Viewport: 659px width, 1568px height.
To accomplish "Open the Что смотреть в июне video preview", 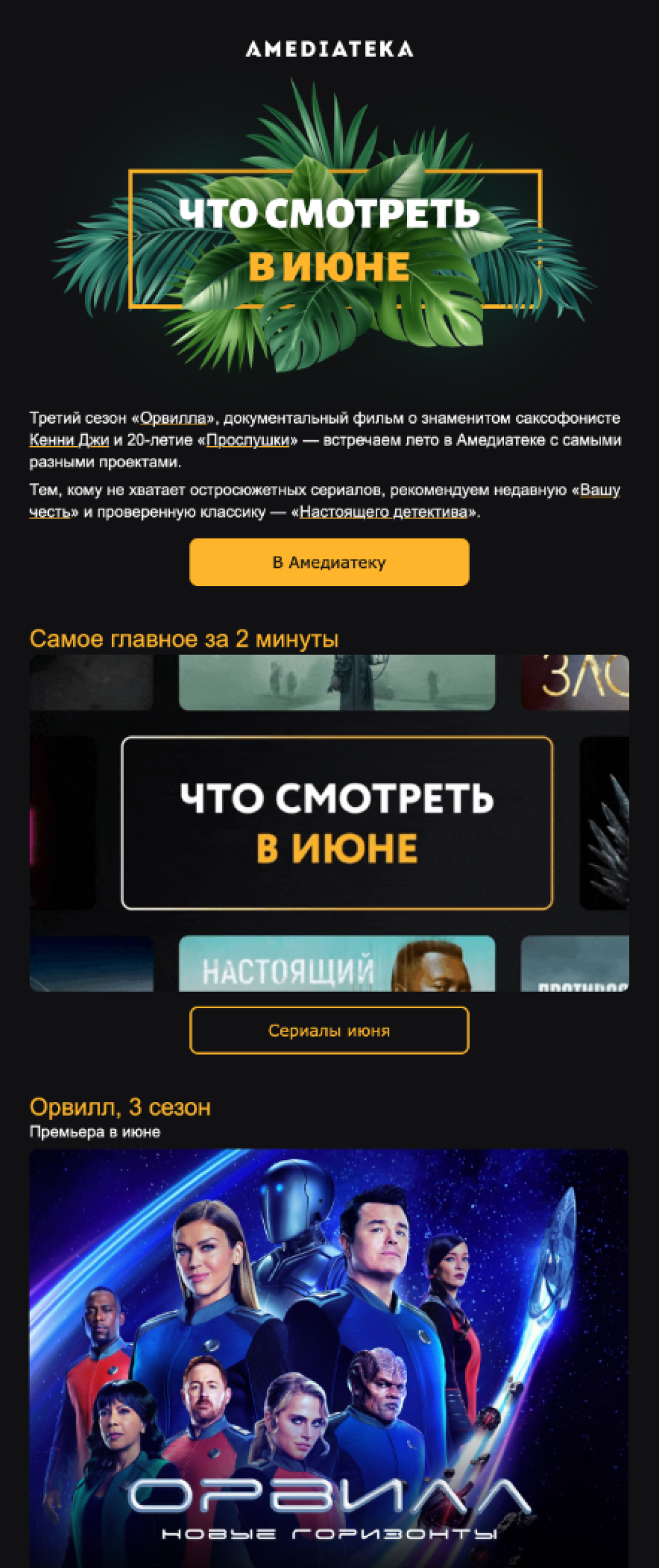I will coord(329,822).
